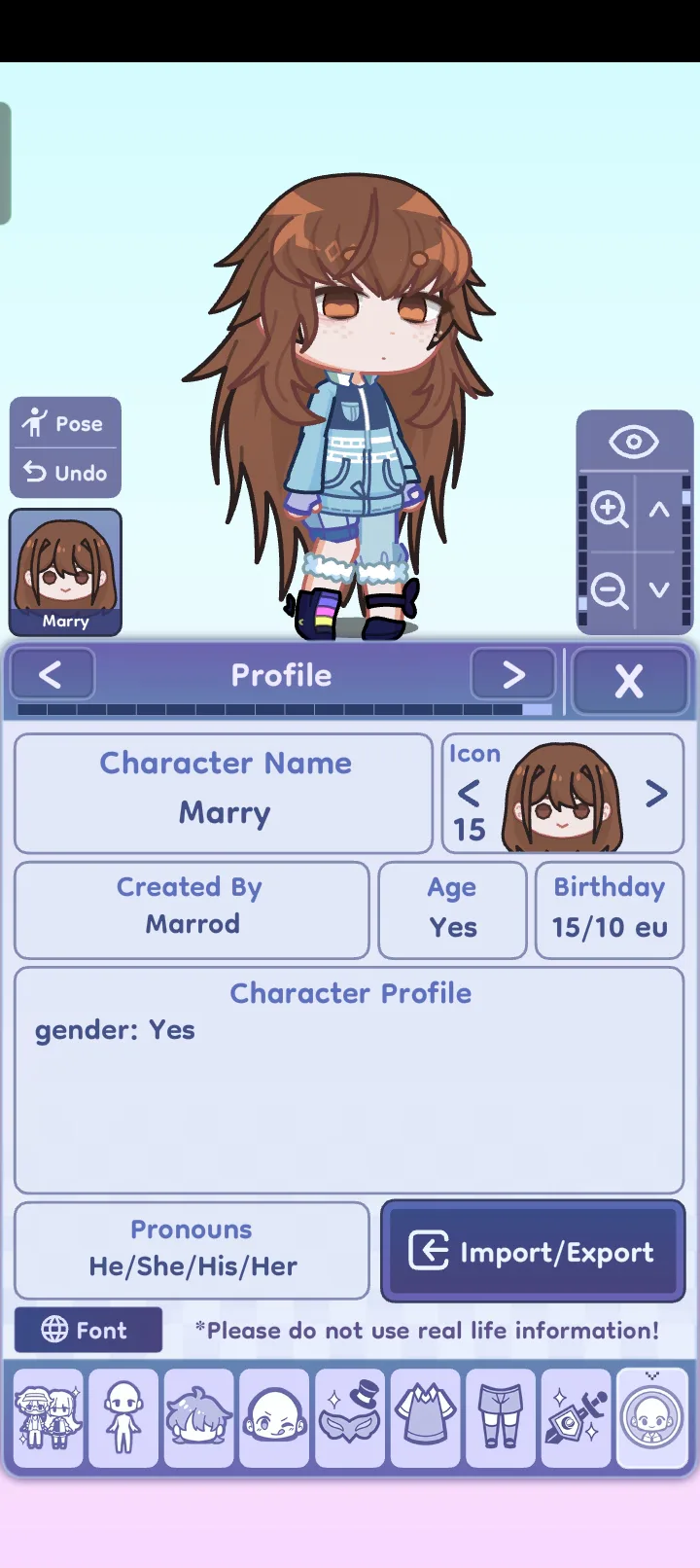This screenshot has width=700, height=1568.
Task: Move the character view down
Action: [660, 589]
